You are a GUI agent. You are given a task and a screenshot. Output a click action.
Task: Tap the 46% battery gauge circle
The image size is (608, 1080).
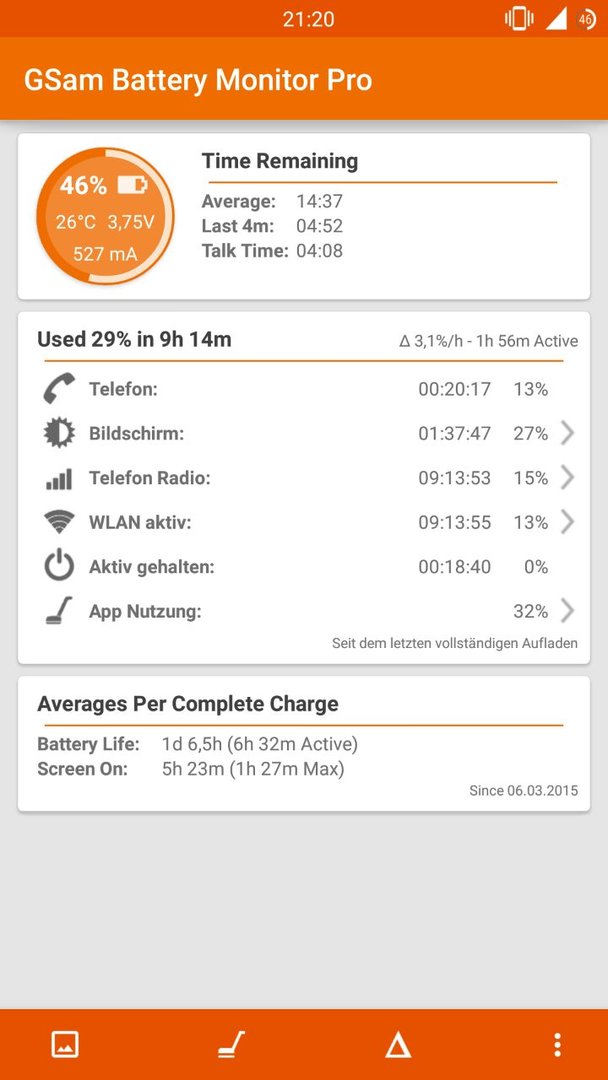(x=105, y=216)
